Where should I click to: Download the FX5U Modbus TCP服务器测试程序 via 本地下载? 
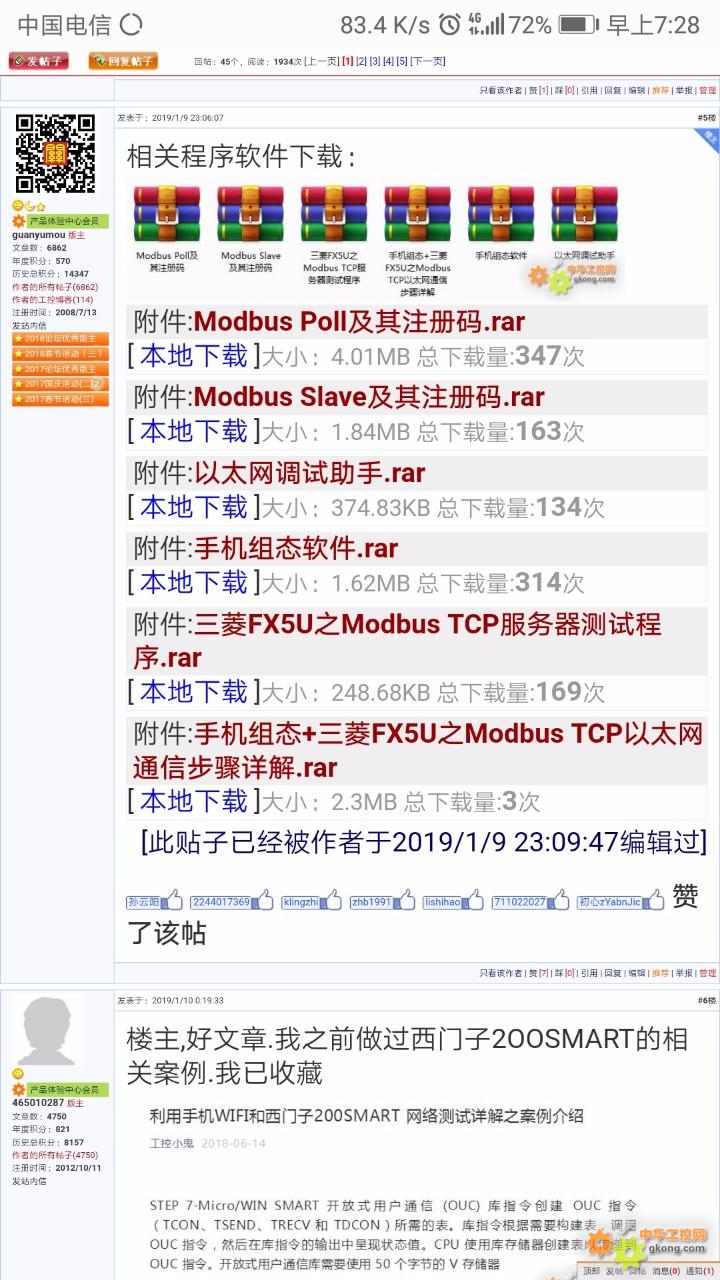click(193, 692)
